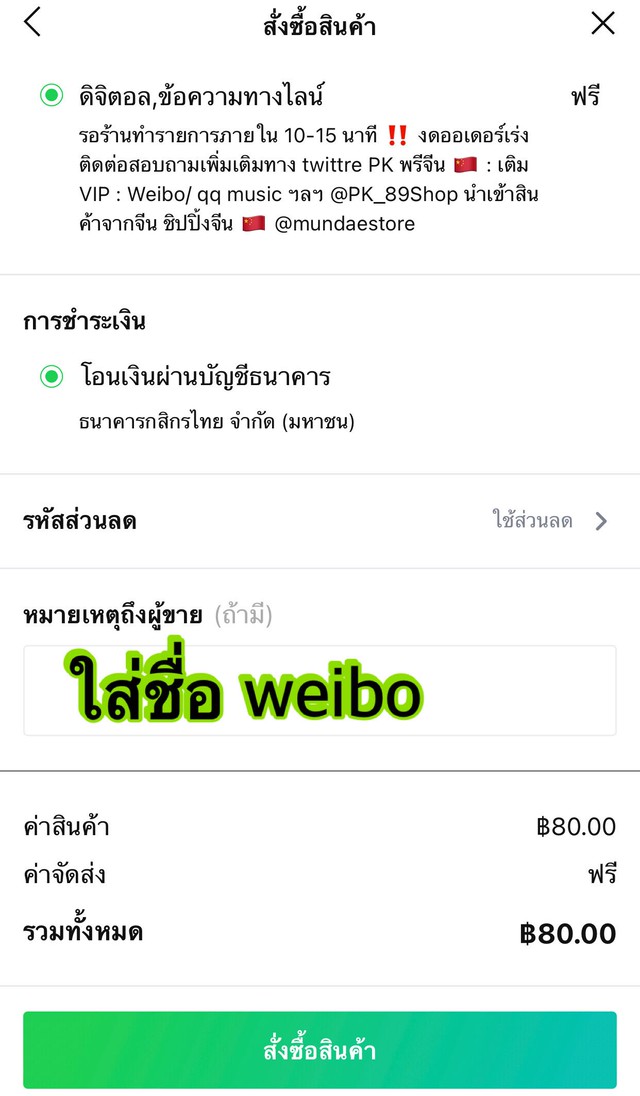
Task: Go back using the top-left arrow
Action: point(32,22)
